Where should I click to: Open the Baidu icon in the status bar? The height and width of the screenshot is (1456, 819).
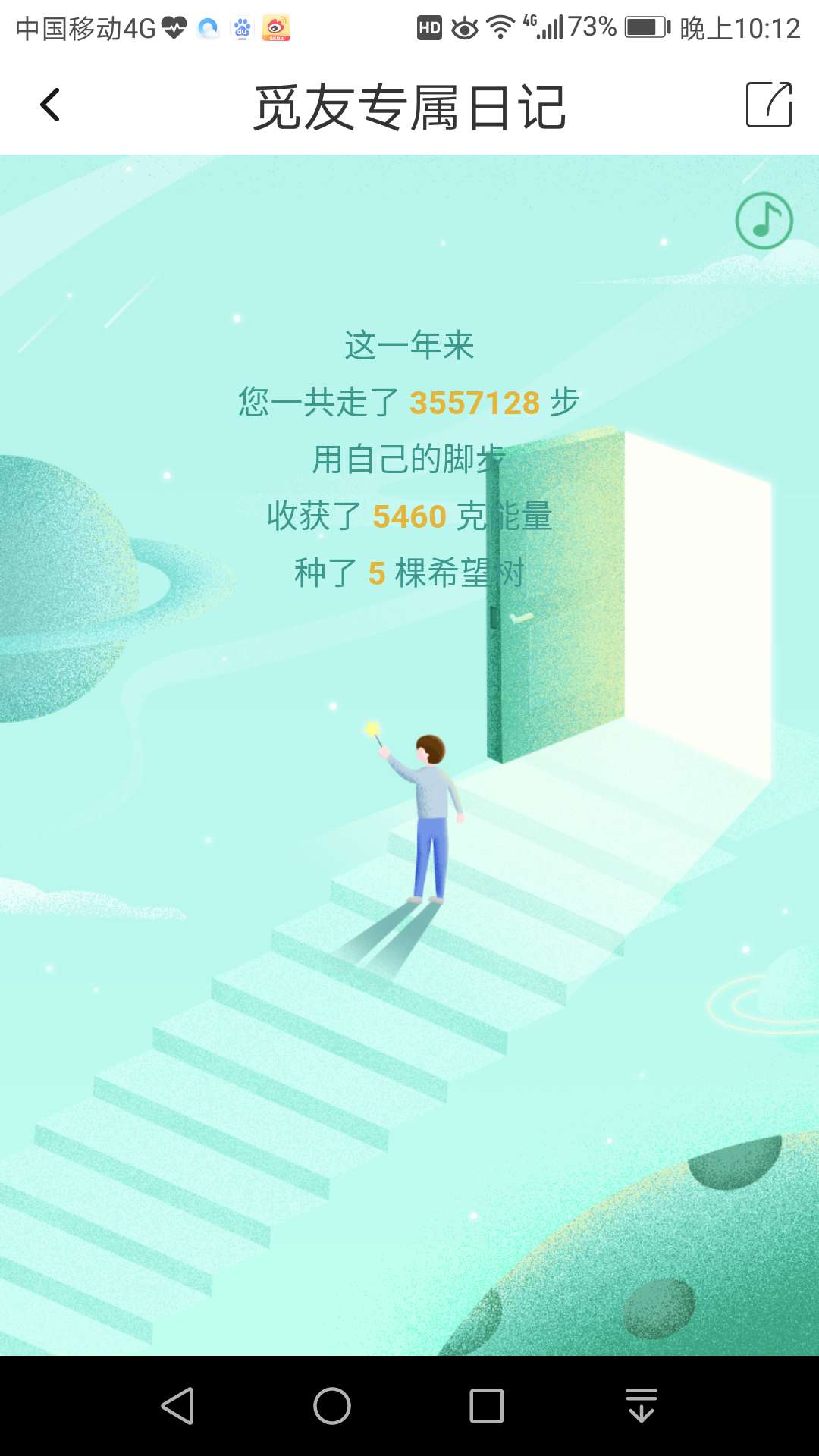coord(241,29)
